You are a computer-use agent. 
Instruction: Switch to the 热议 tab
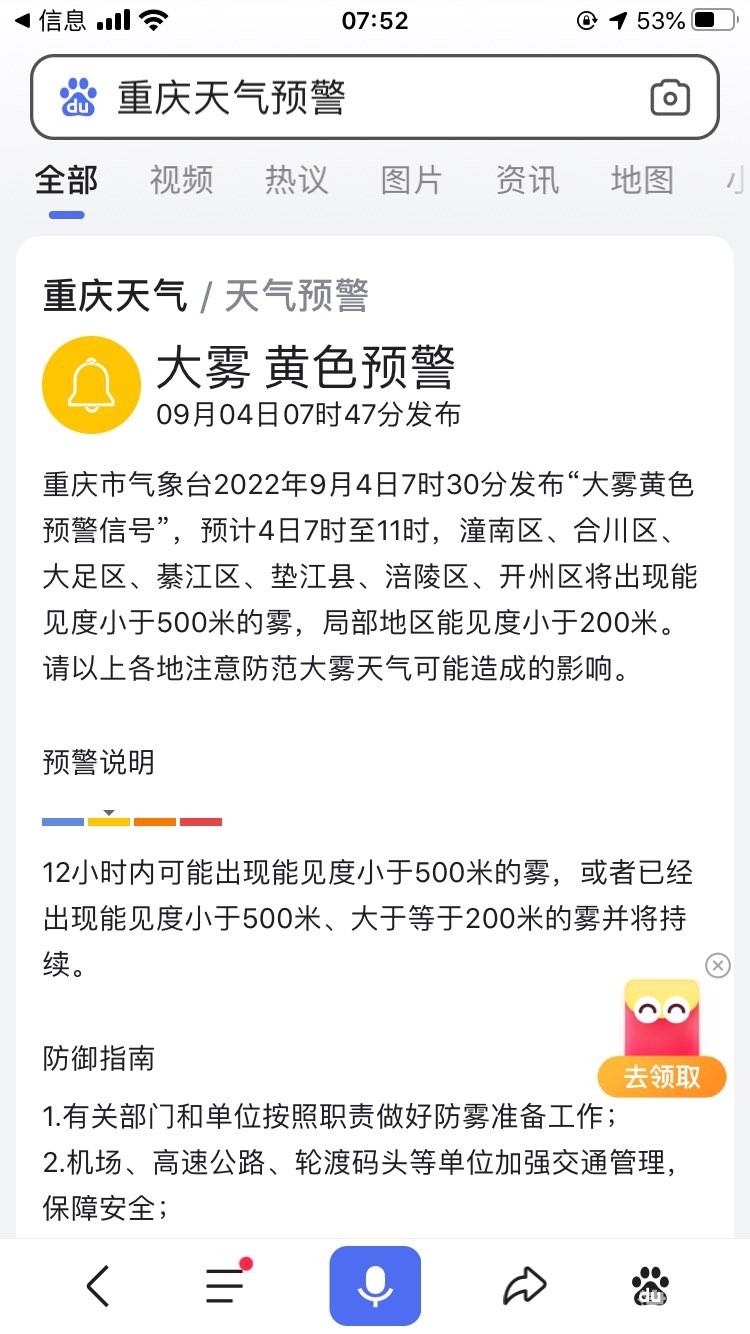[x=296, y=180]
